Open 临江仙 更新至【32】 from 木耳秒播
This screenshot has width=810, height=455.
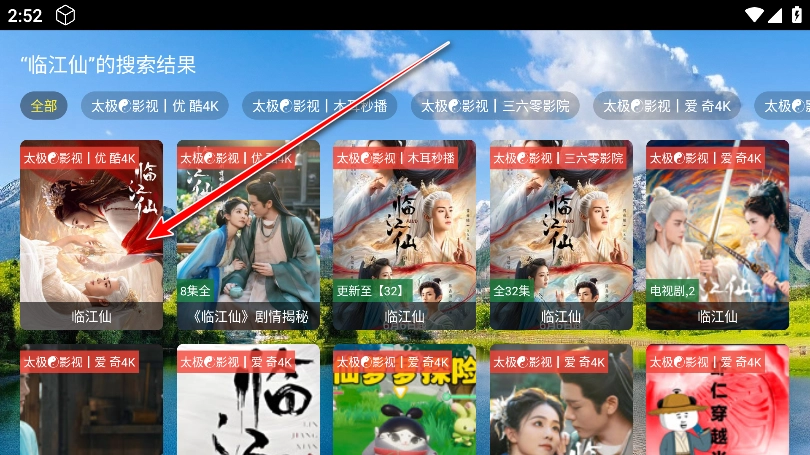[404, 235]
